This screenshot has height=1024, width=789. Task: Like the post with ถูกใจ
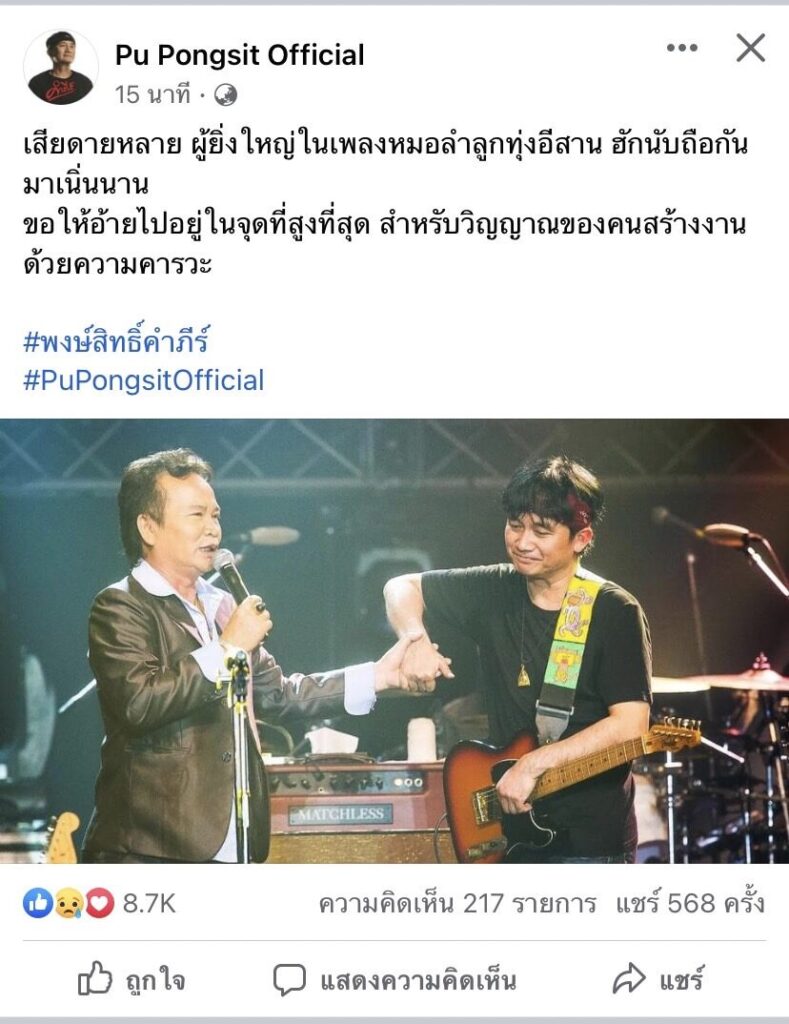click(x=131, y=979)
